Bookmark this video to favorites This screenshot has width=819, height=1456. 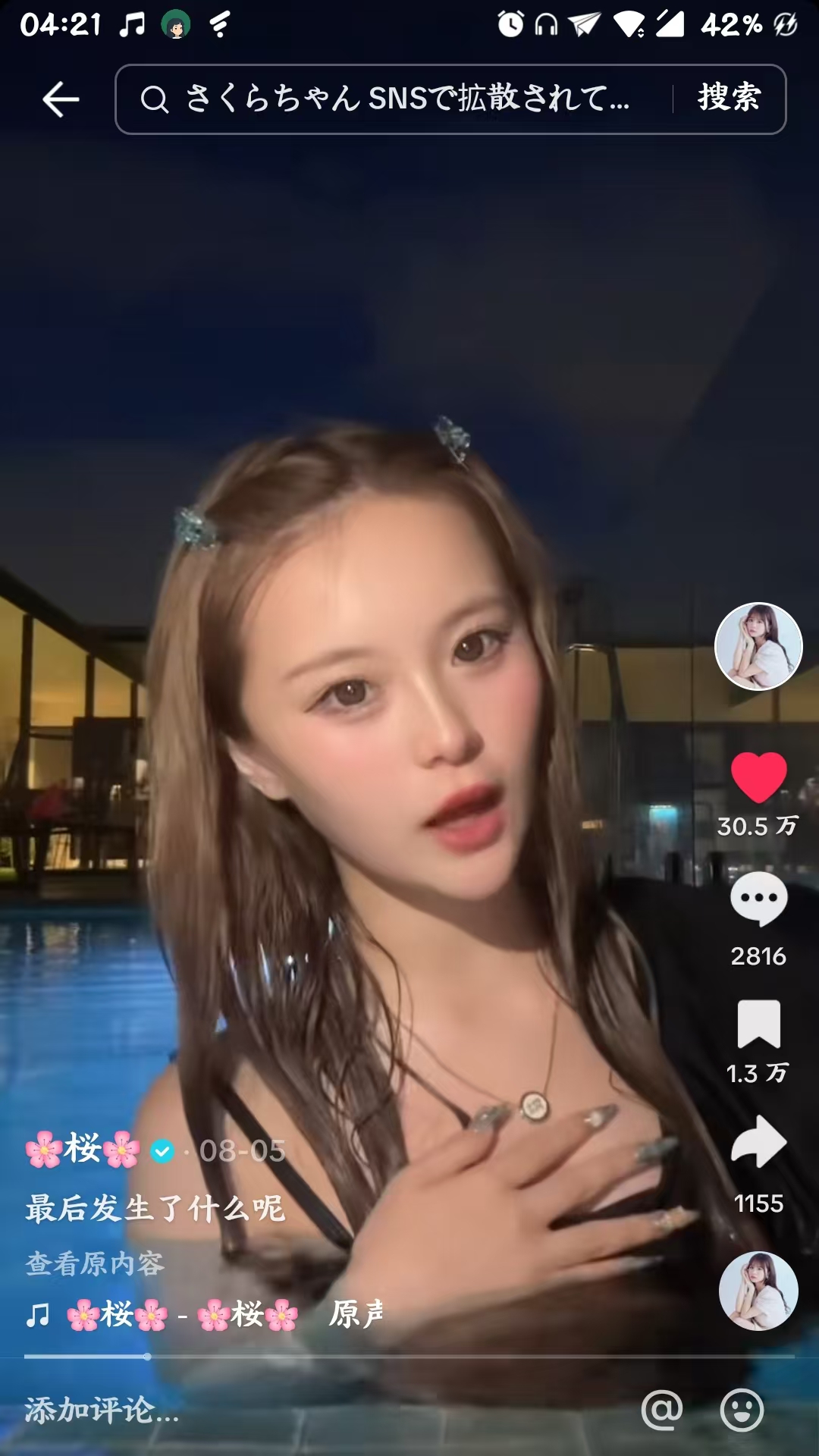point(758,1023)
